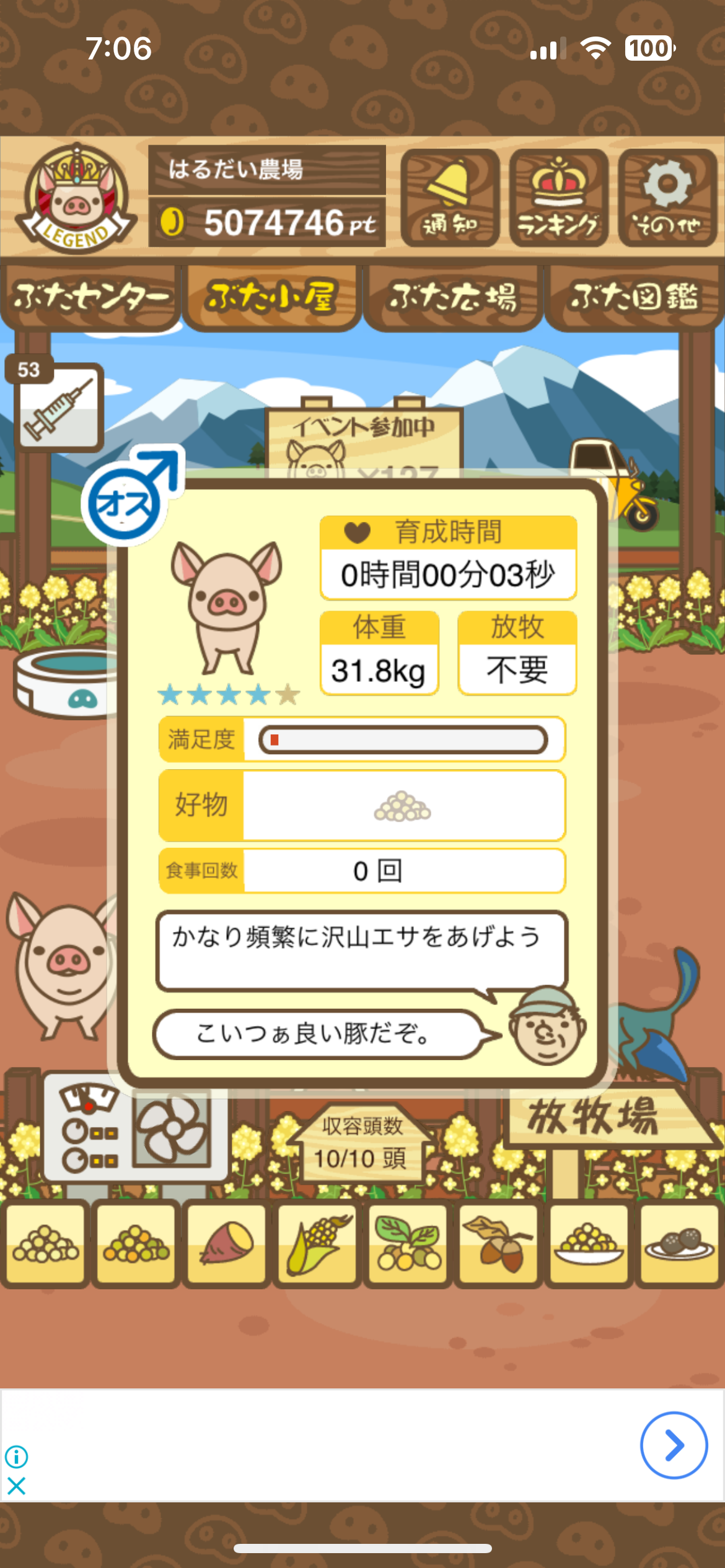Image resolution: width=725 pixels, height=1568 pixels.
Task: Open the ぶた図鑑 pig encyclopedia tab
Action: (x=634, y=297)
